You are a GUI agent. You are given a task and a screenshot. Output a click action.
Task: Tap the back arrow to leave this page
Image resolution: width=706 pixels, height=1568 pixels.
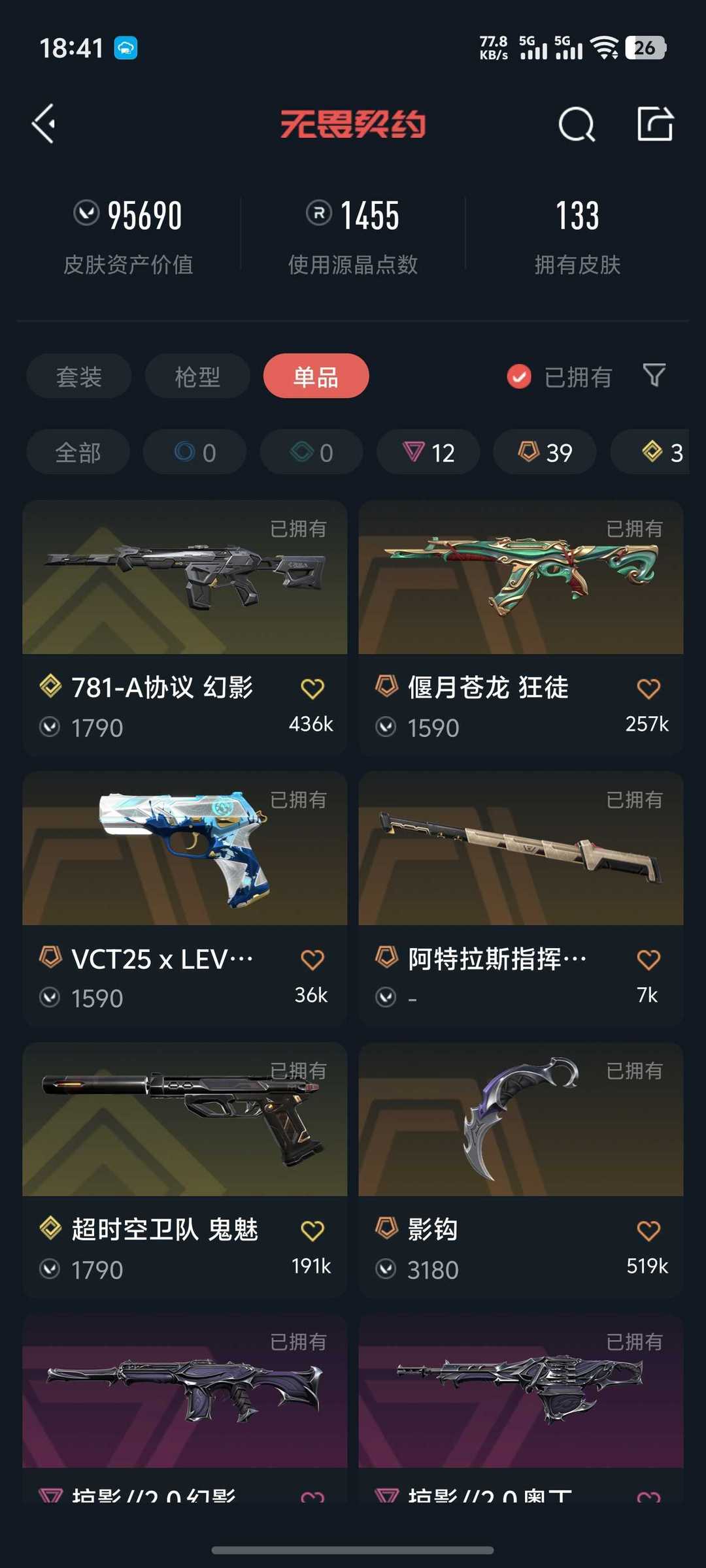click(42, 124)
